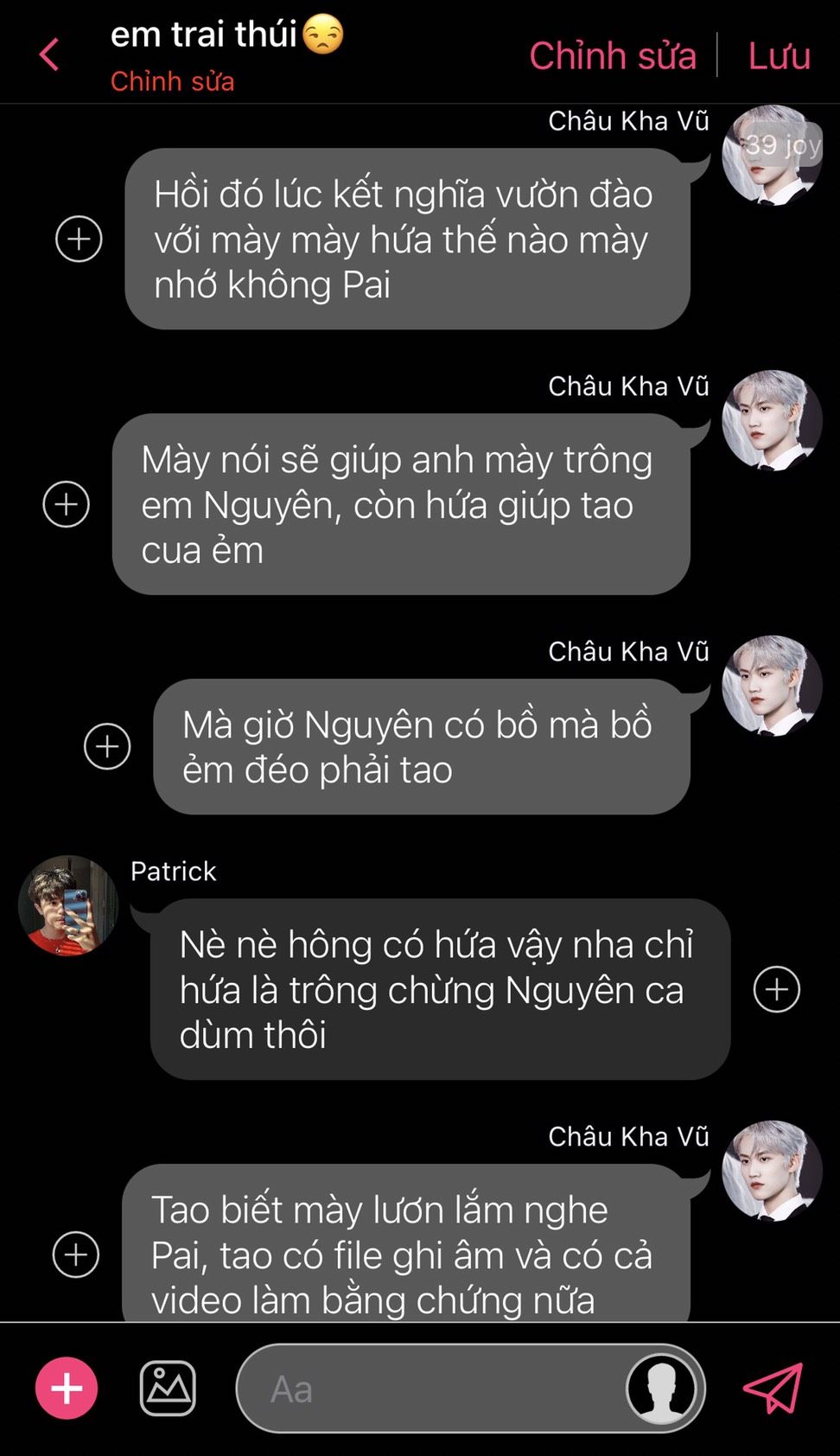
Task: Open Patrick's avatar
Action: coord(67,905)
